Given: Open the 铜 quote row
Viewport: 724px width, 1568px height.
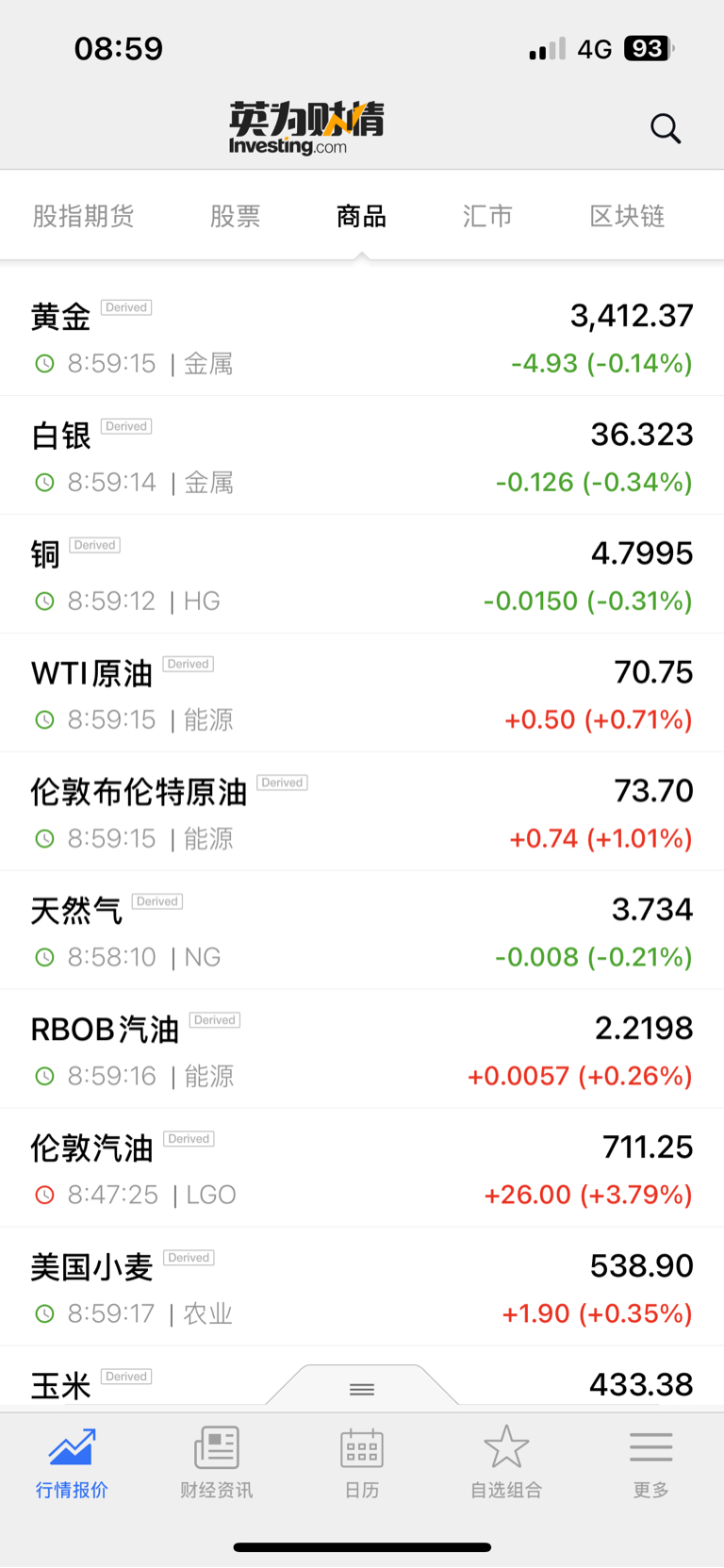Looking at the screenshot, I should tap(362, 574).
